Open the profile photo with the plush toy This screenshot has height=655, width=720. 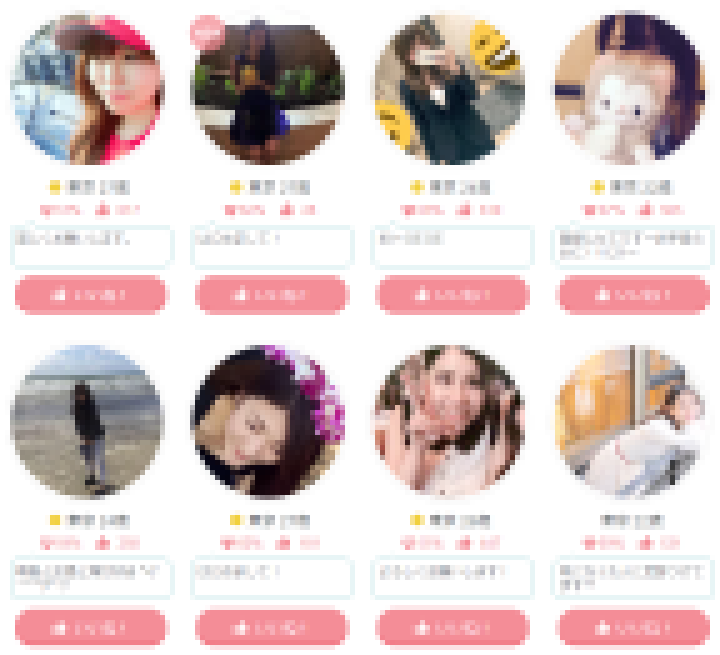point(631,88)
